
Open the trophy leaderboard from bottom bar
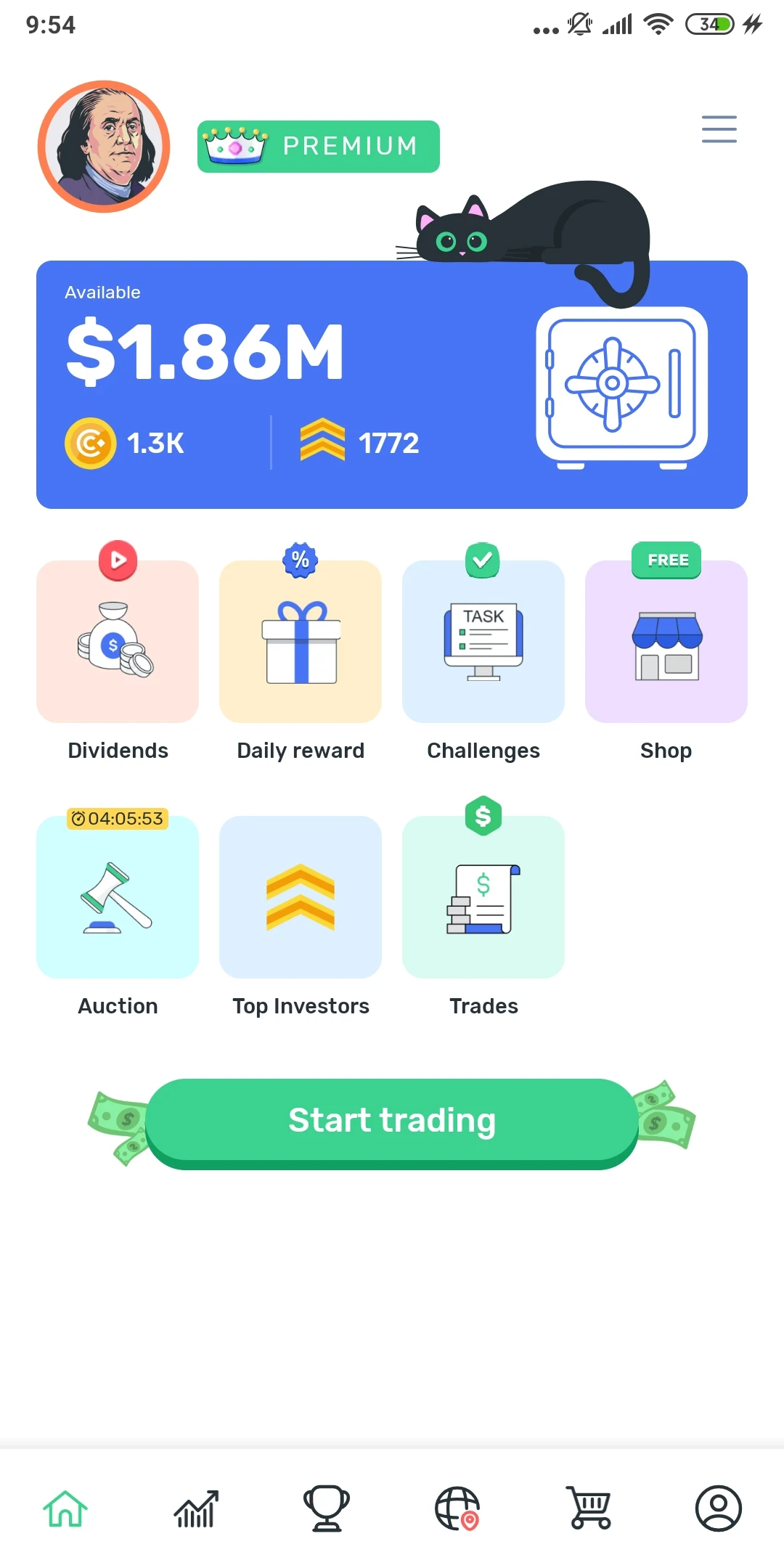(x=326, y=1507)
